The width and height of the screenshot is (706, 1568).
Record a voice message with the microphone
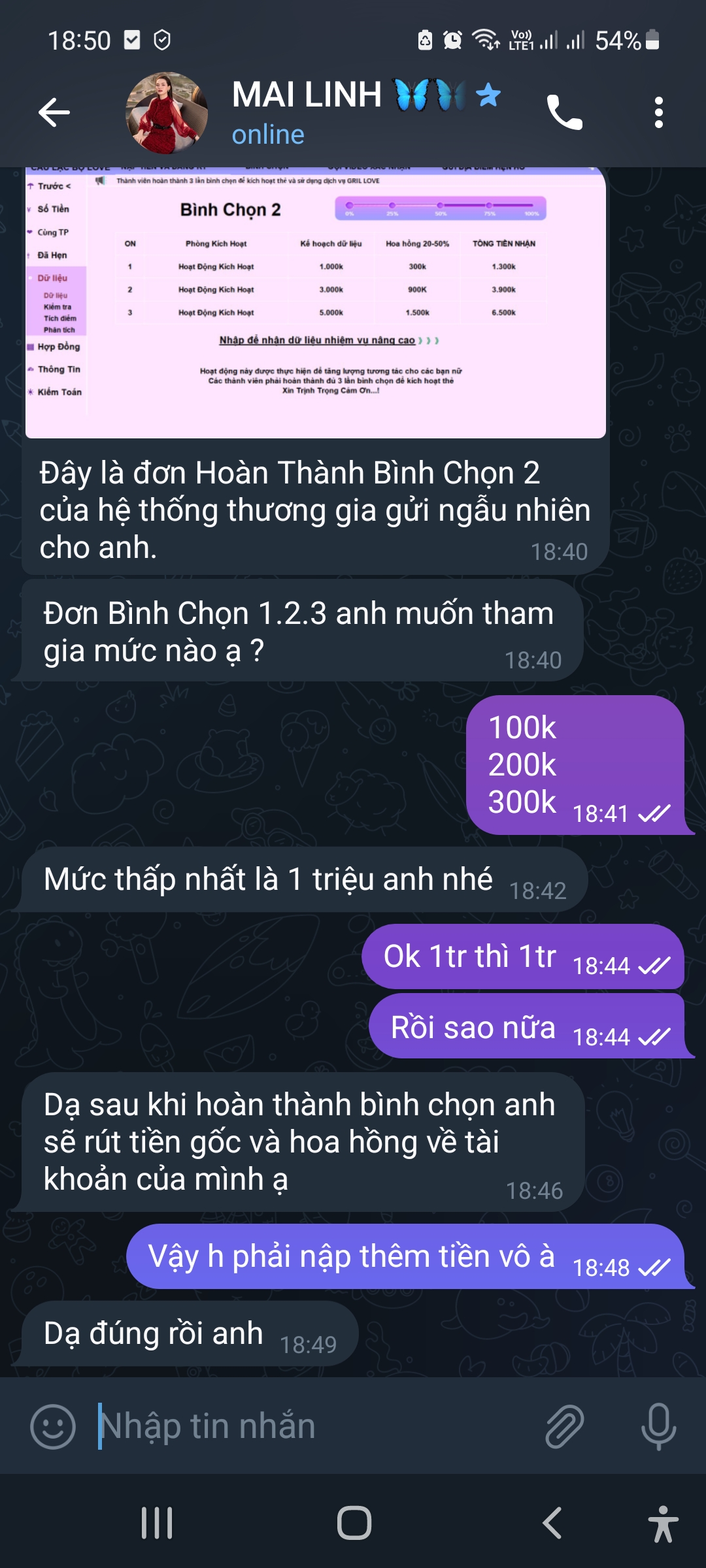(x=658, y=1426)
